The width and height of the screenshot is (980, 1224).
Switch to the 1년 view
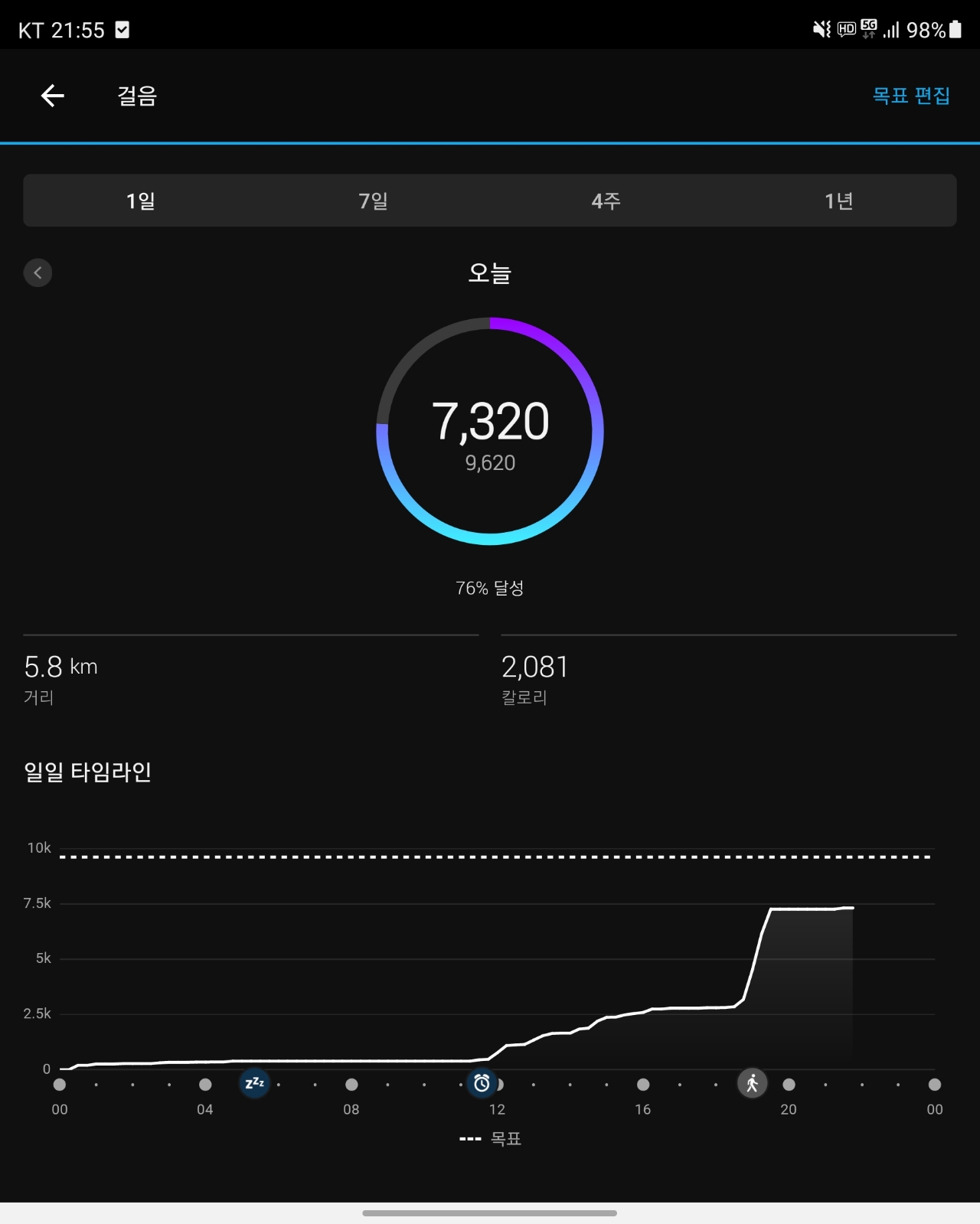(839, 201)
